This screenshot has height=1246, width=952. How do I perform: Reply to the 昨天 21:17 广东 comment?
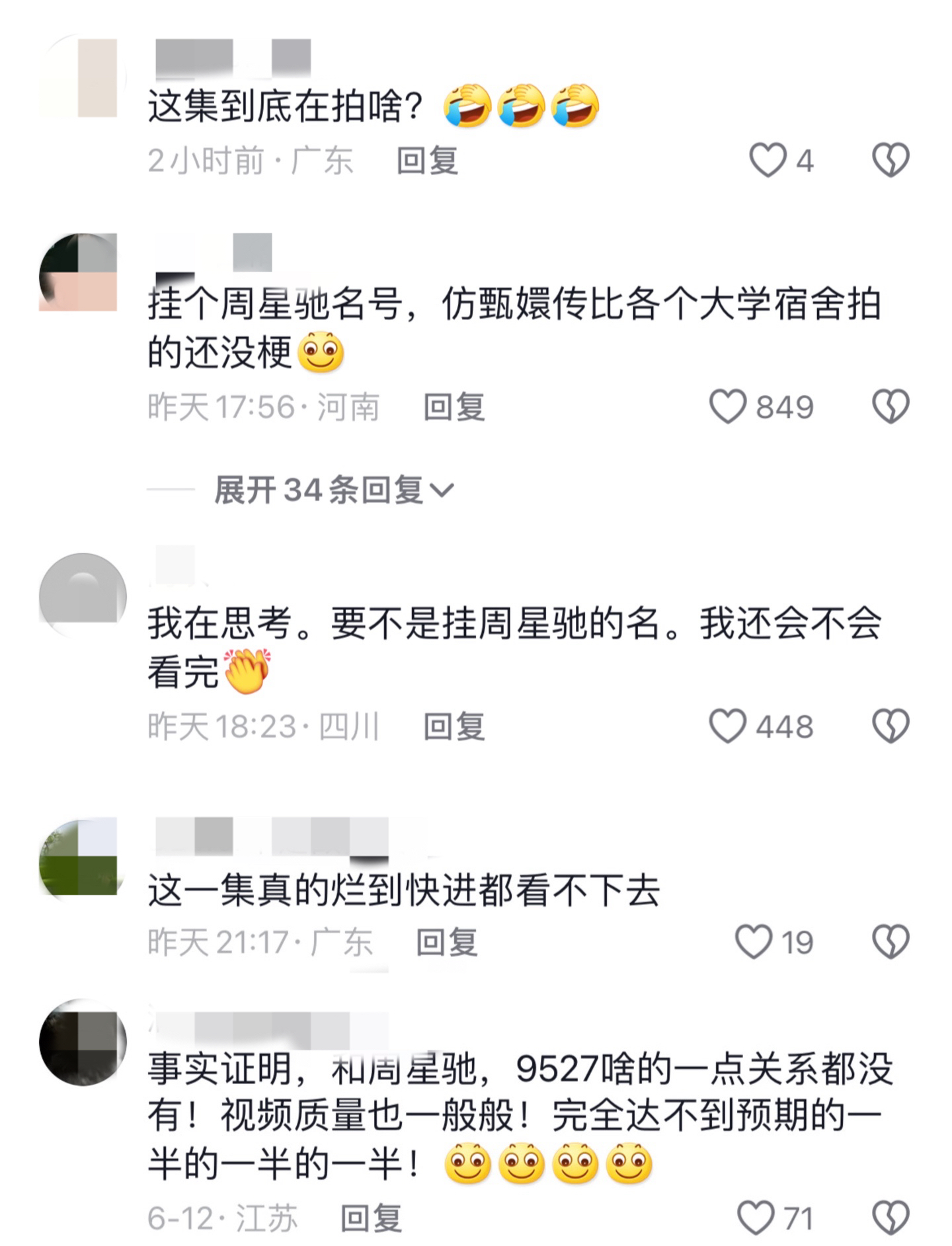[x=447, y=942]
